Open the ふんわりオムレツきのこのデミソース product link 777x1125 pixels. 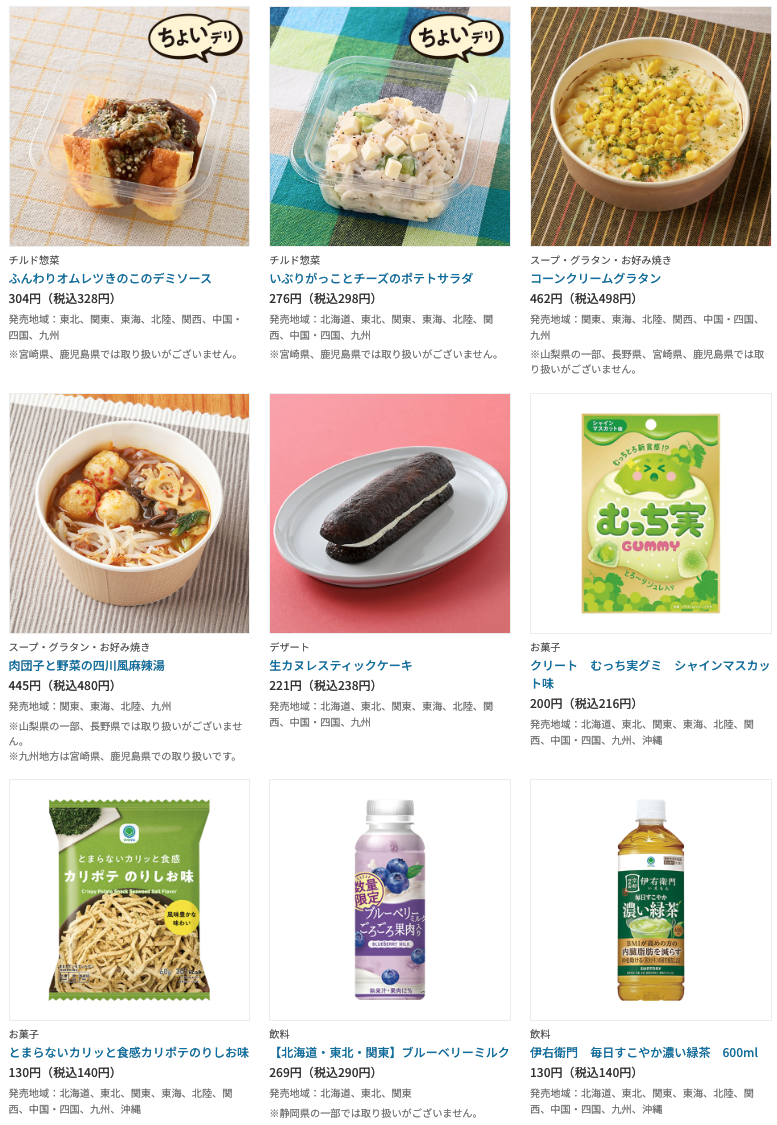pyautogui.click(x=110, y=278)
